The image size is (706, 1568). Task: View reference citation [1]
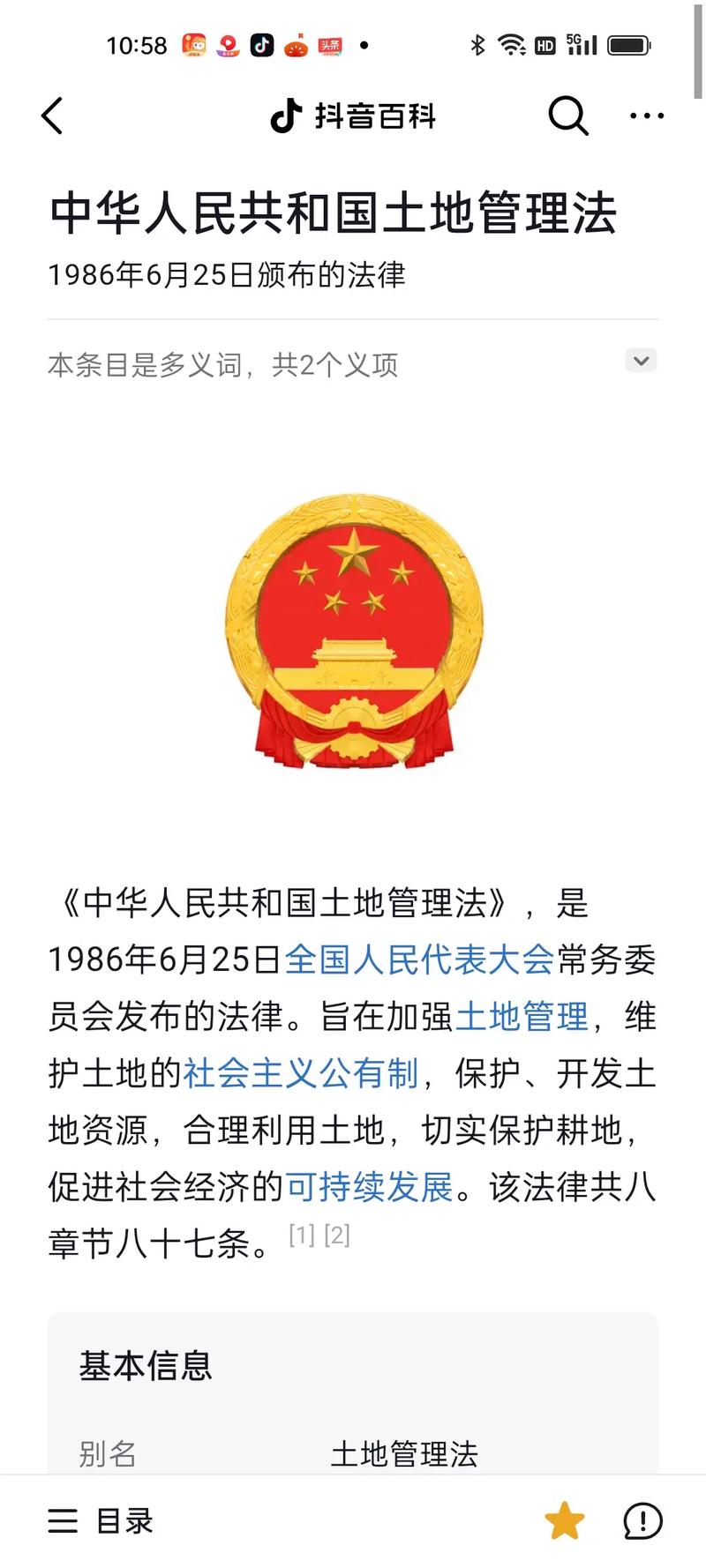(x=302, y=1235)
